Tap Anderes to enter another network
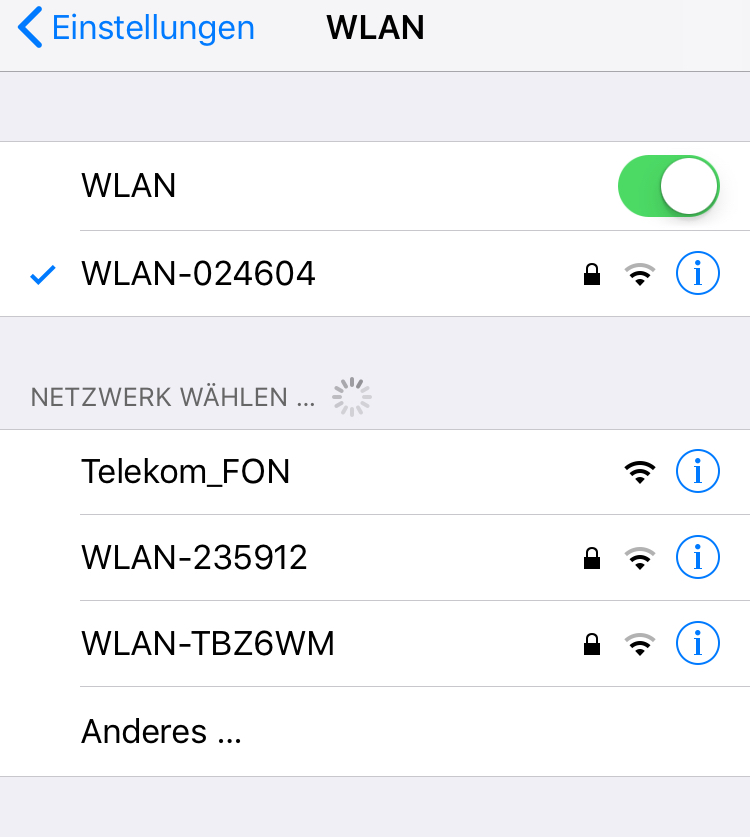The image size is (750, 837). [162, 732]
